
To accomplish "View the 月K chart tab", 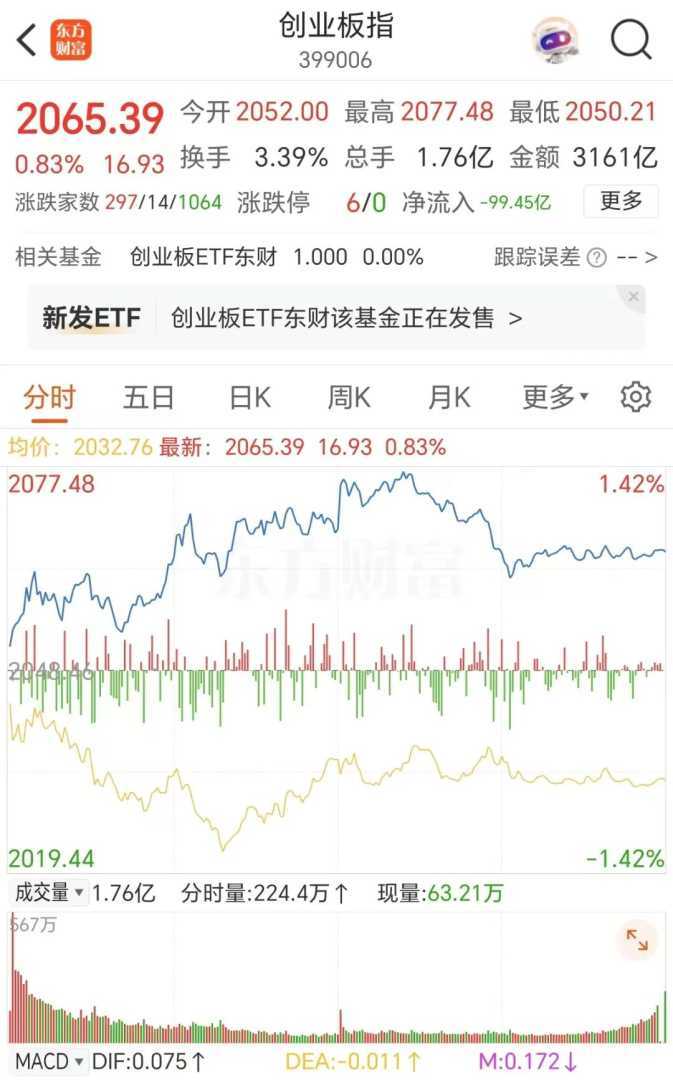I will (x=449, y=398).
